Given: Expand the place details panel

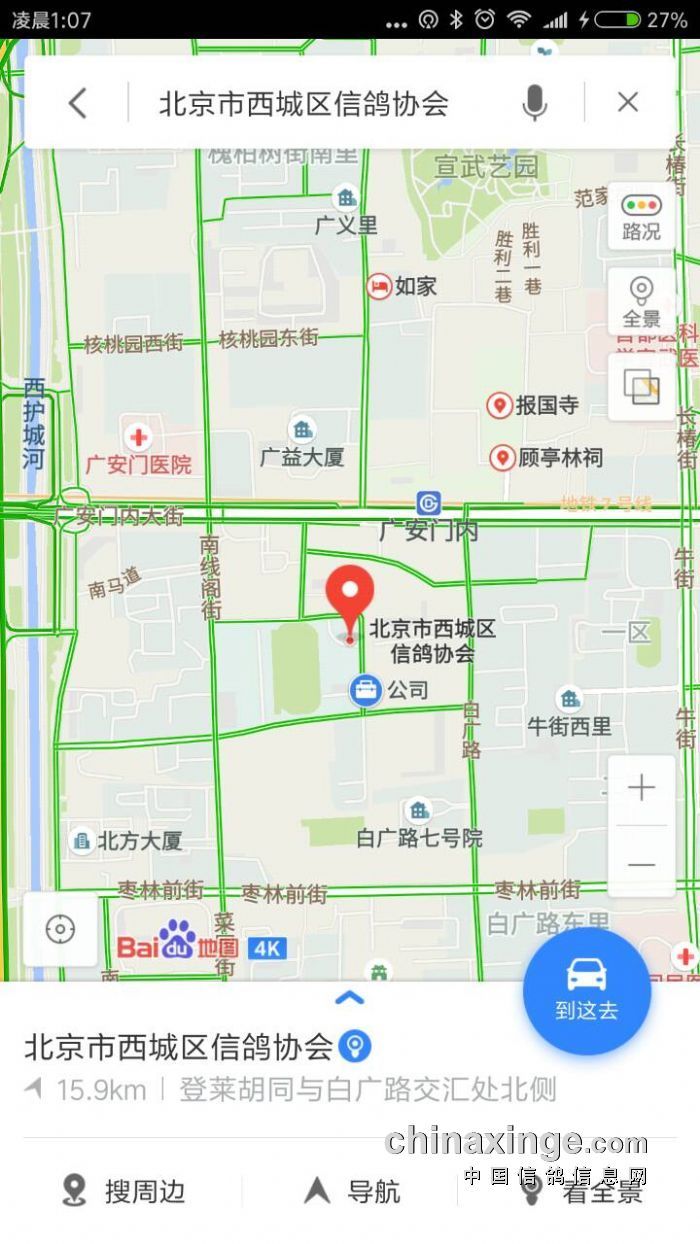Looking at the screenshot, I should [349, 997].
